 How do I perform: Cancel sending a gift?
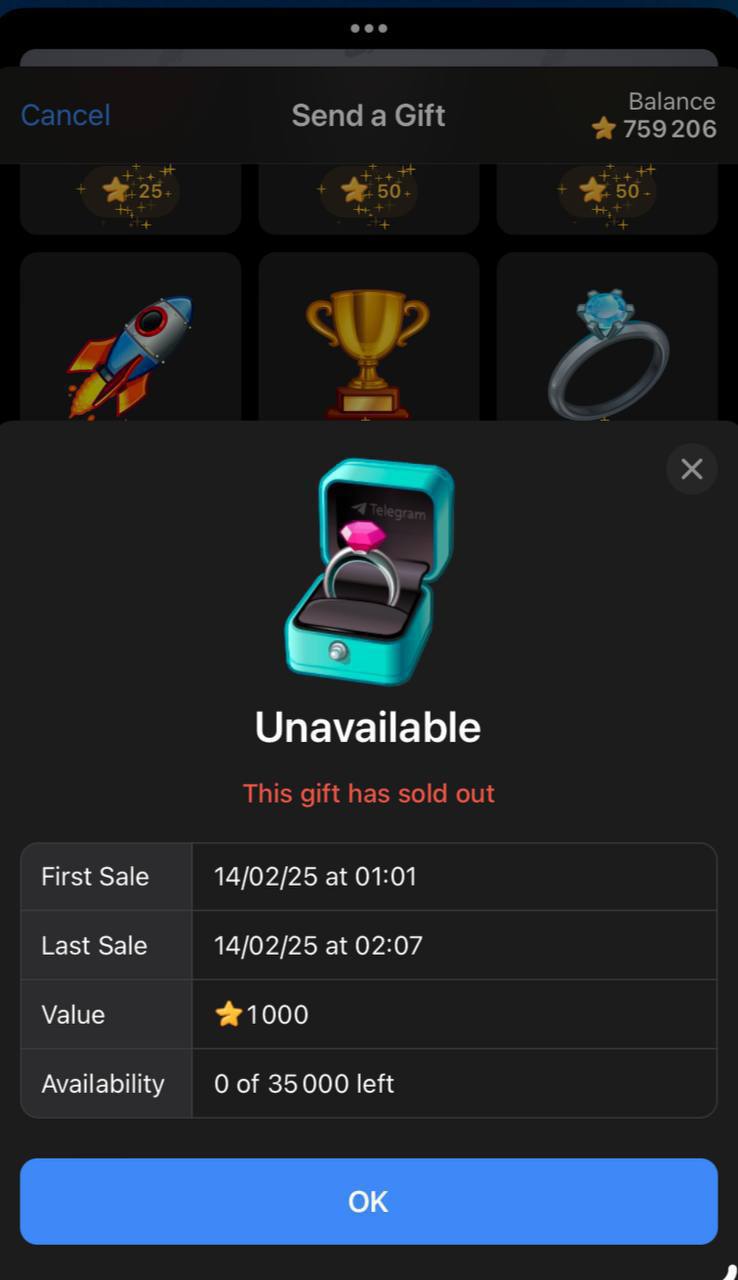click(65, 116)
